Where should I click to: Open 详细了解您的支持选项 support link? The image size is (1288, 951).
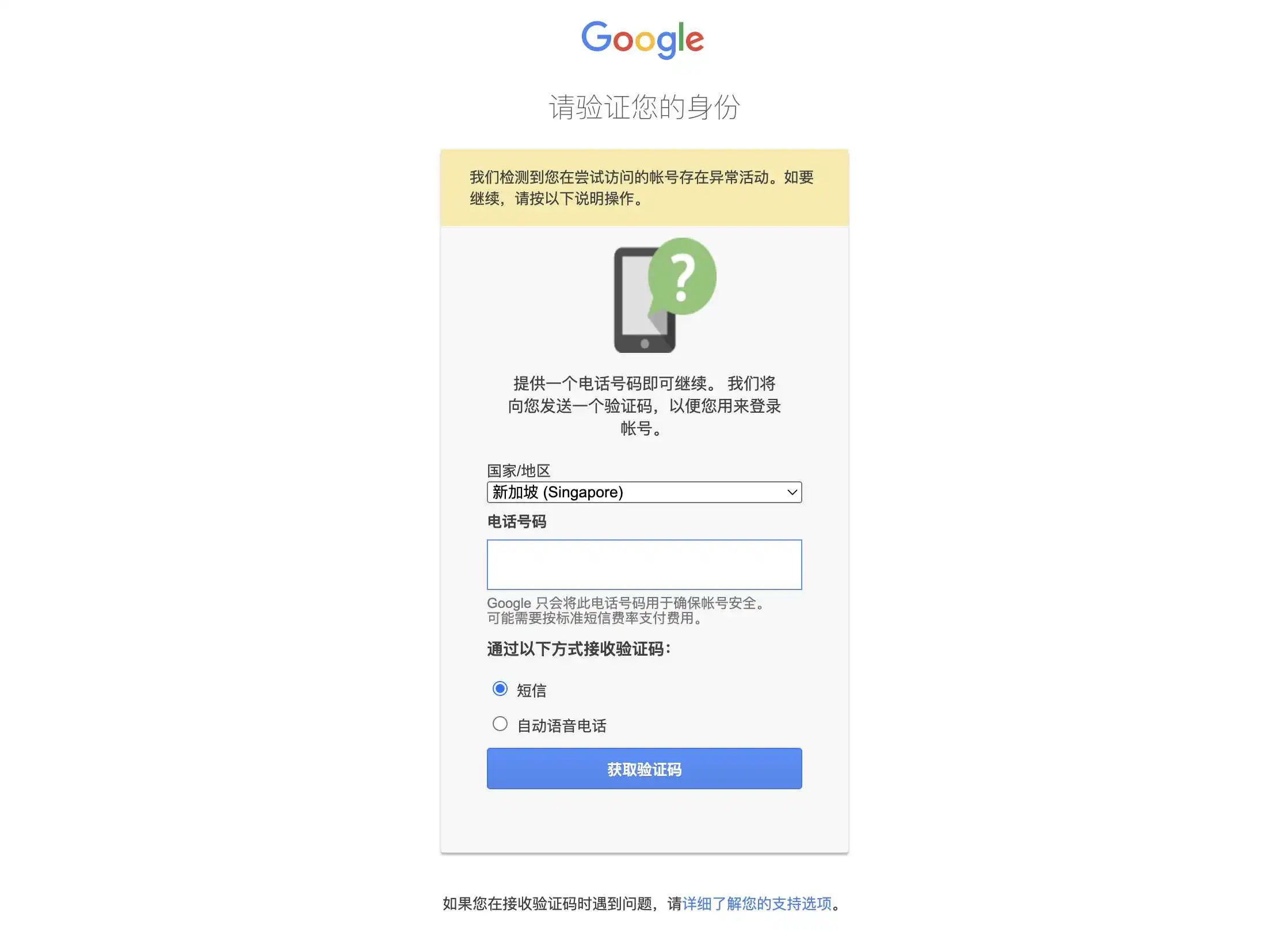tap(757, 904)
